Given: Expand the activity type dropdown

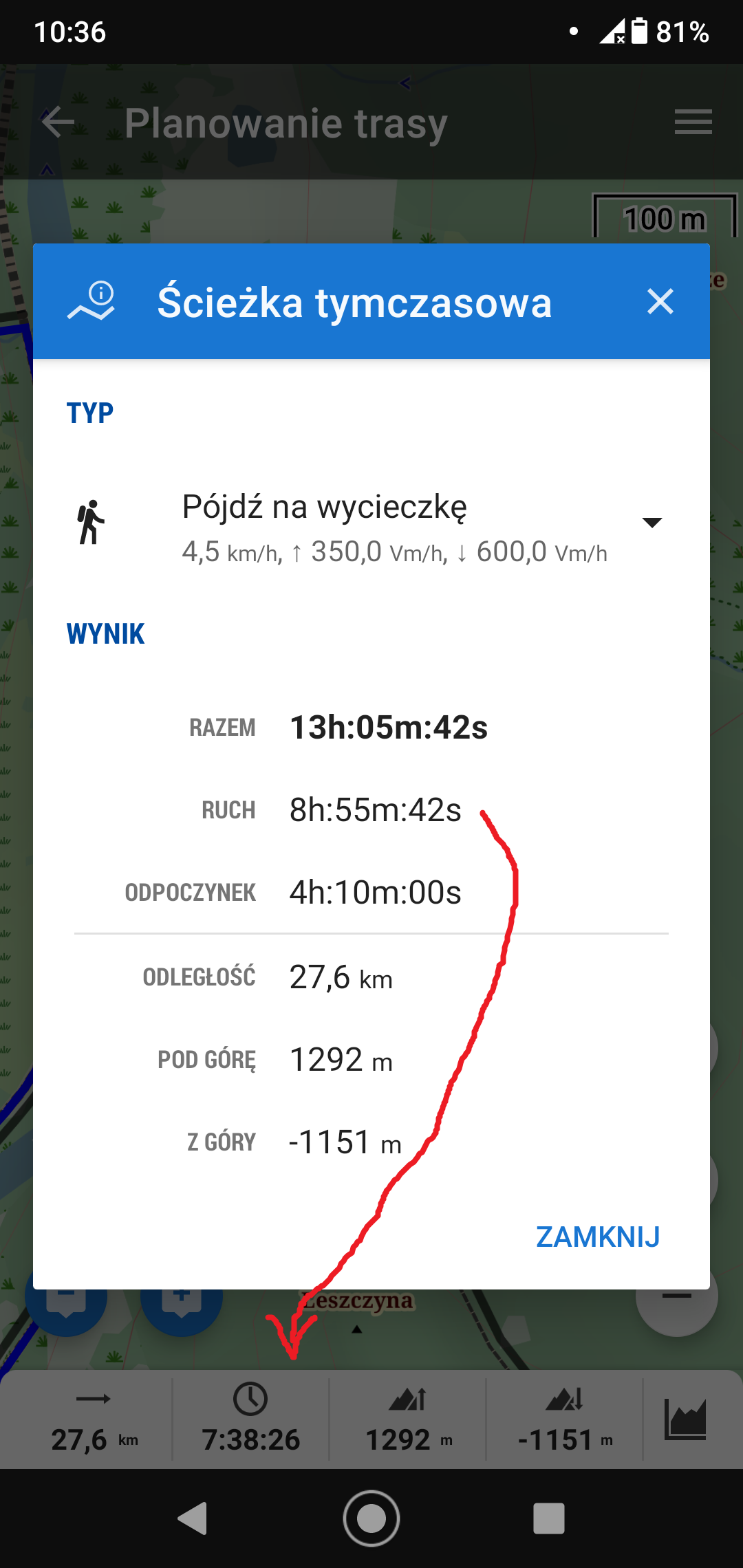Looking at the screenshot, I should (x=651, y=523).
